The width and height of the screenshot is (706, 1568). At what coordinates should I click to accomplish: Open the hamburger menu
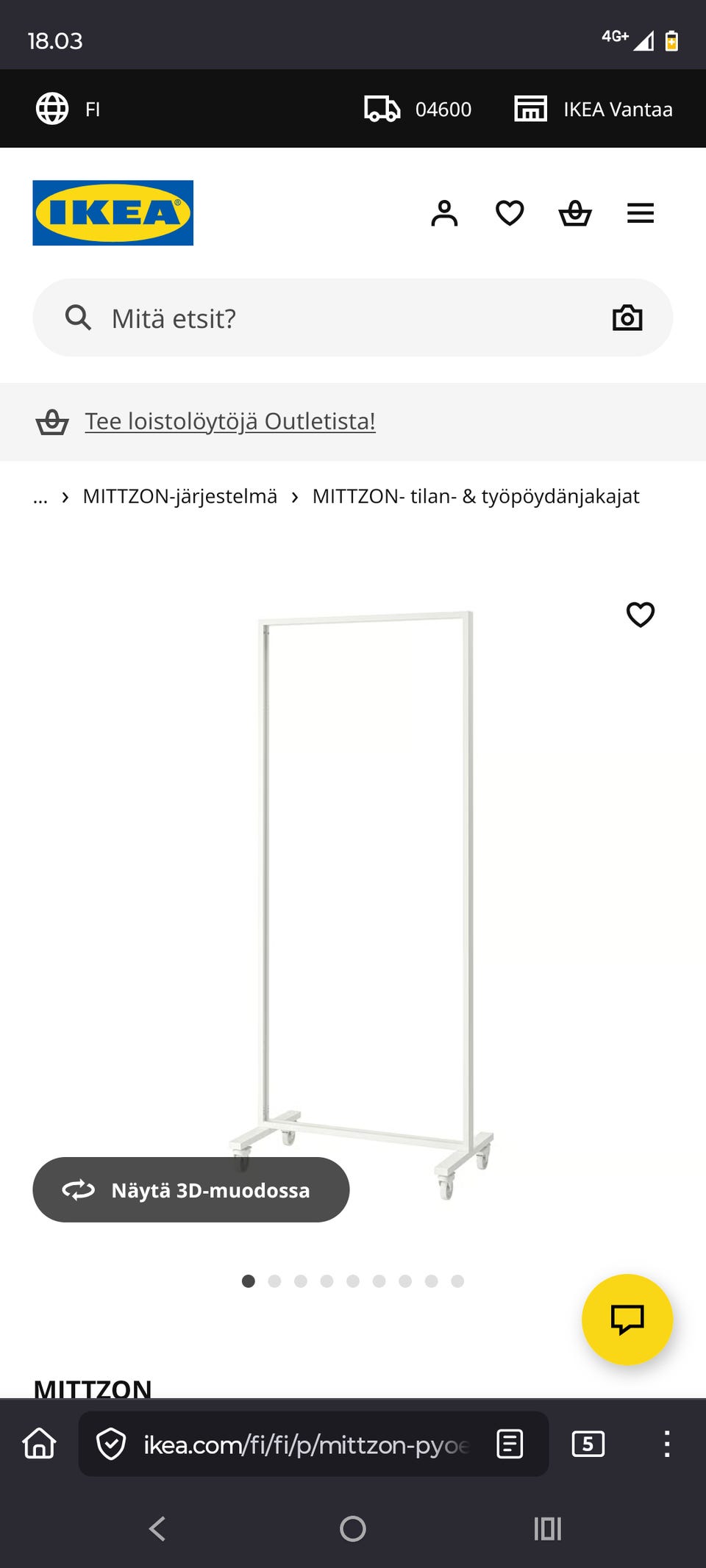(641, 213)
